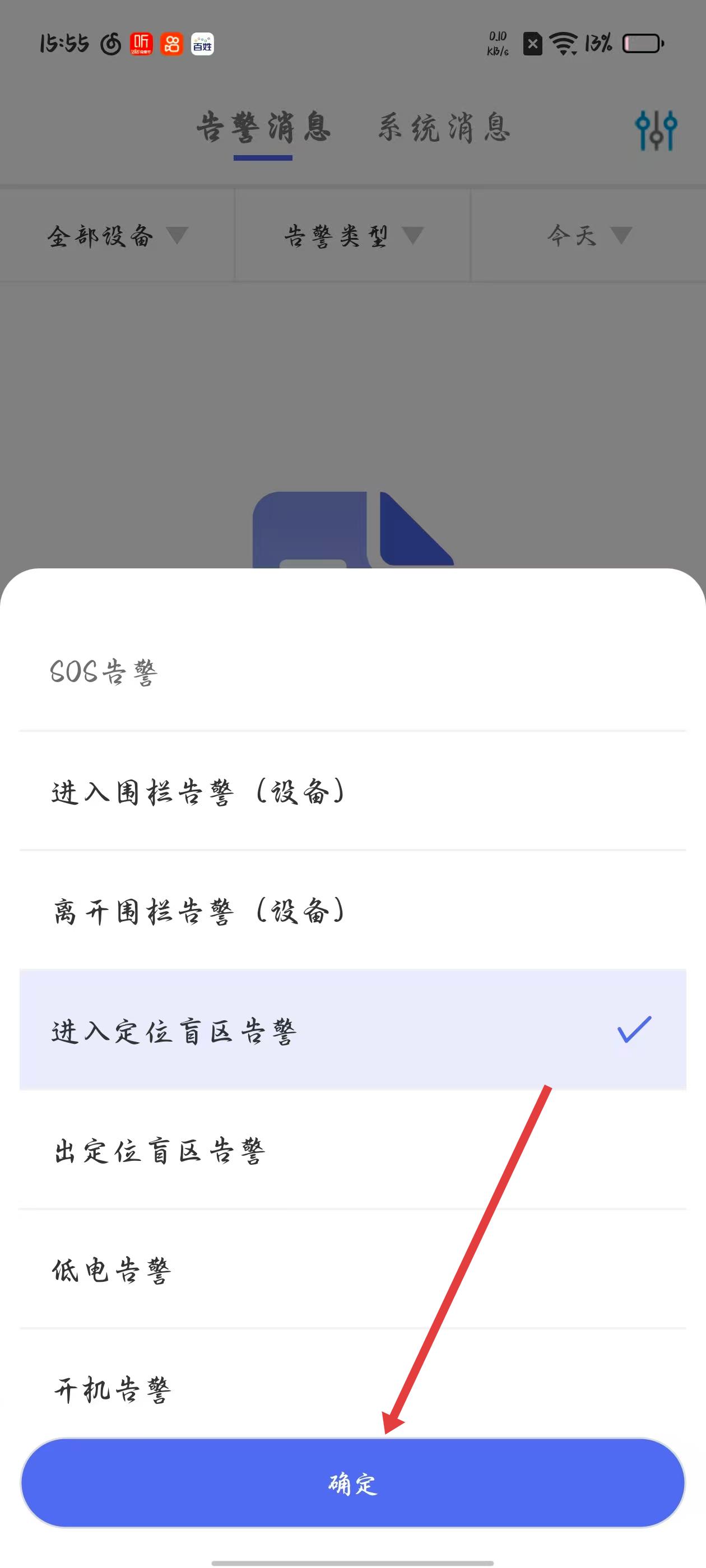706x1568 pixels.
Task: Deselect 进入定位盲区告警 option
Action: 352,1030
